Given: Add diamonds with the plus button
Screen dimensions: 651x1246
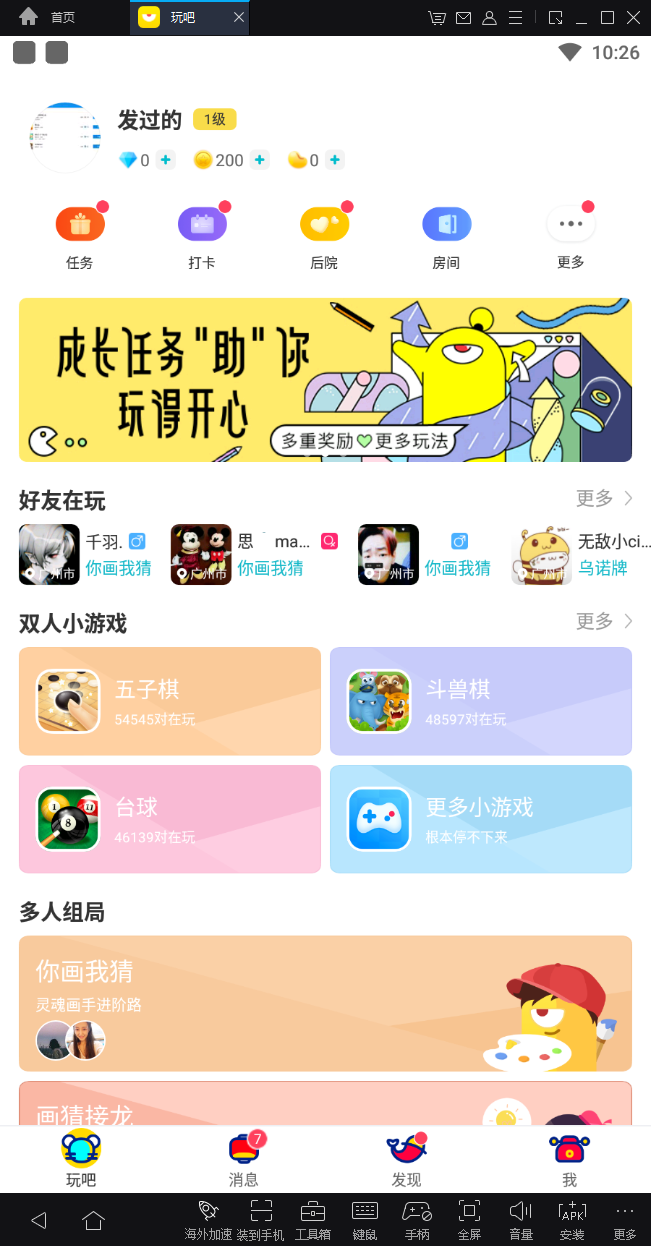Looking at the screenshot, I should click(x=166, y=160).
